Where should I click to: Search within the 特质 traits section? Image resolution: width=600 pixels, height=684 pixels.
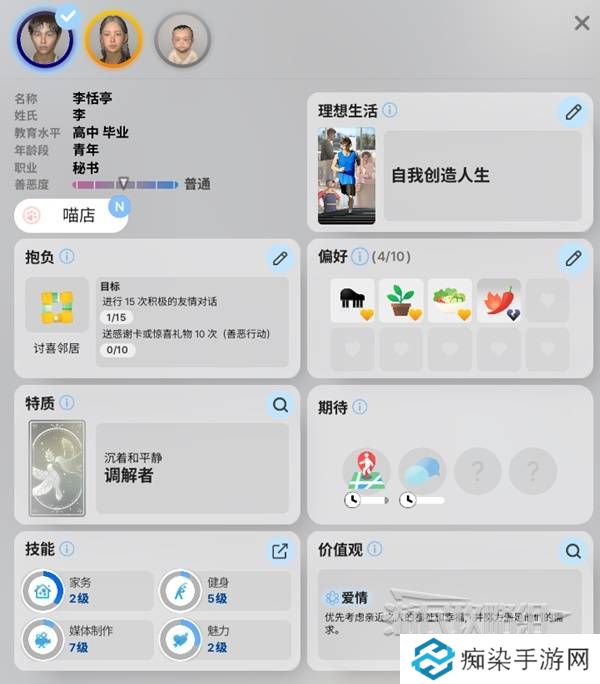tap(280, 404)
